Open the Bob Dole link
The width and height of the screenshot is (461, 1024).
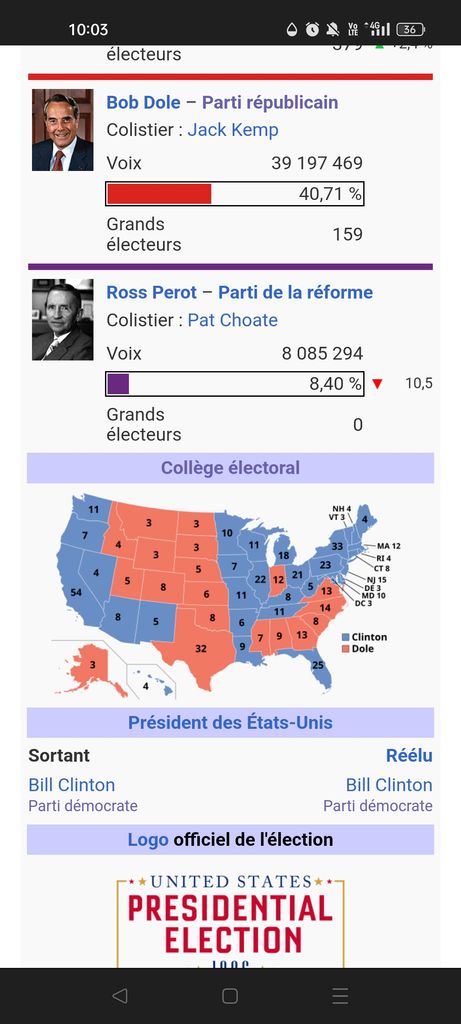point(142,103)
